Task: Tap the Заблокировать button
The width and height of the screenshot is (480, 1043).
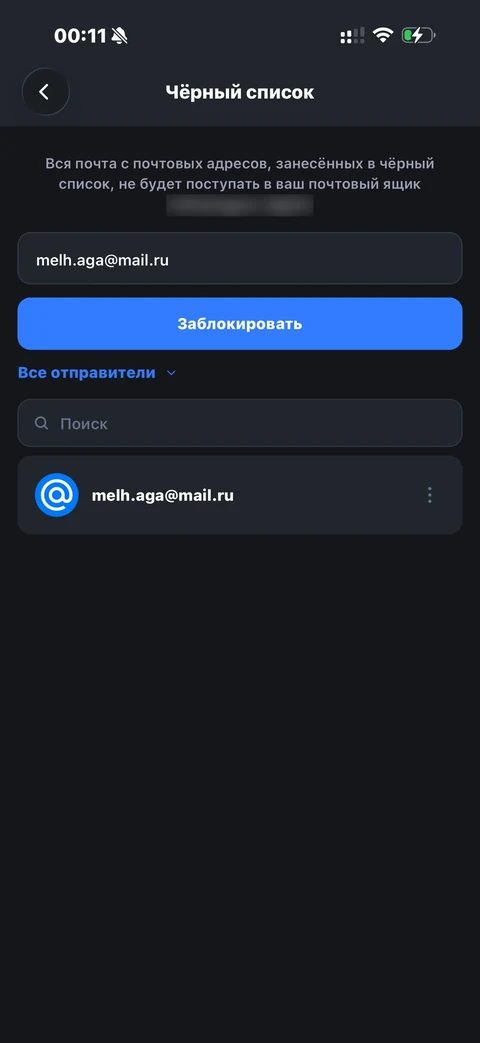Action: 239,324
